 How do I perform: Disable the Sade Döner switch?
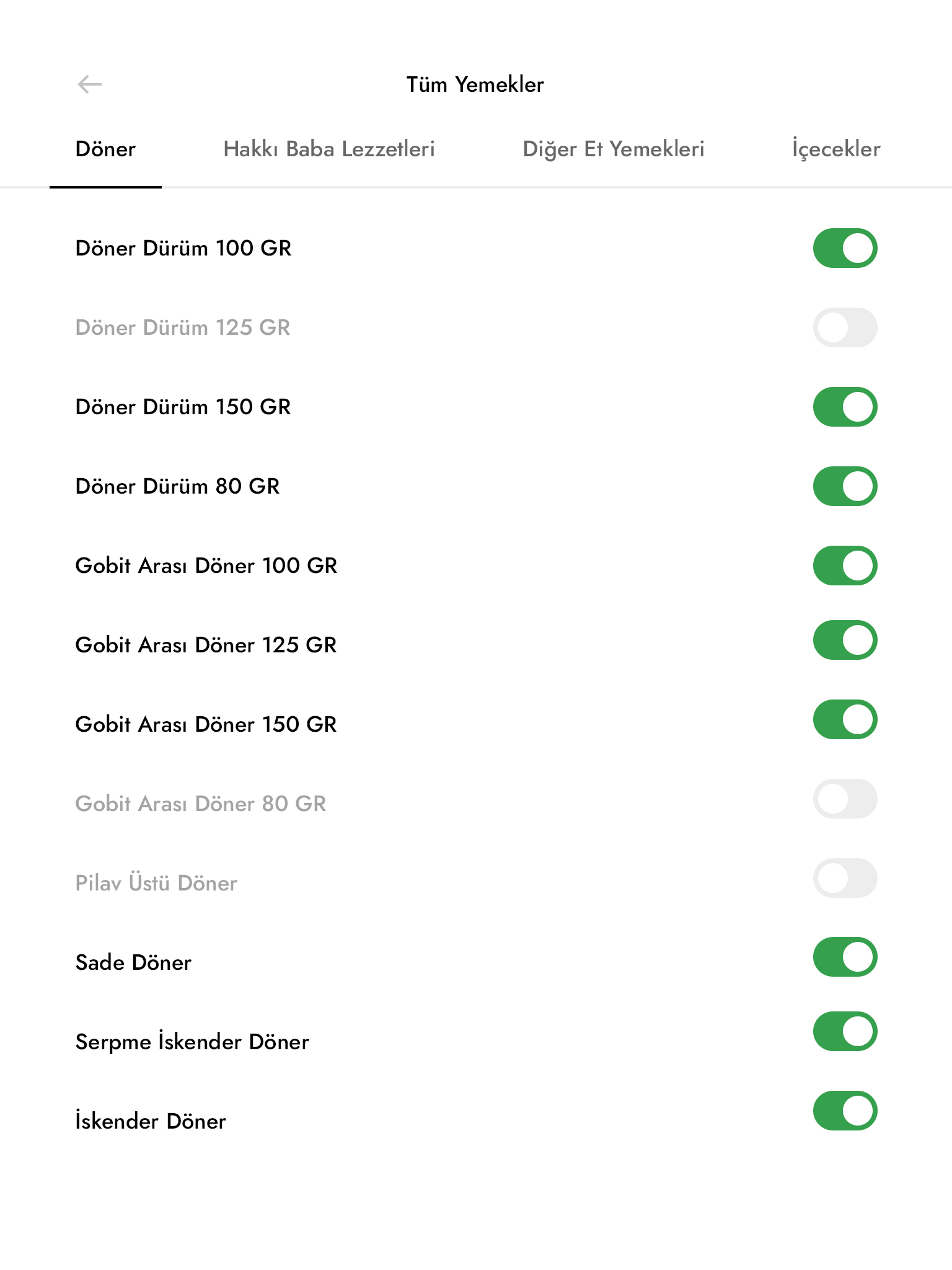[845, 957]
